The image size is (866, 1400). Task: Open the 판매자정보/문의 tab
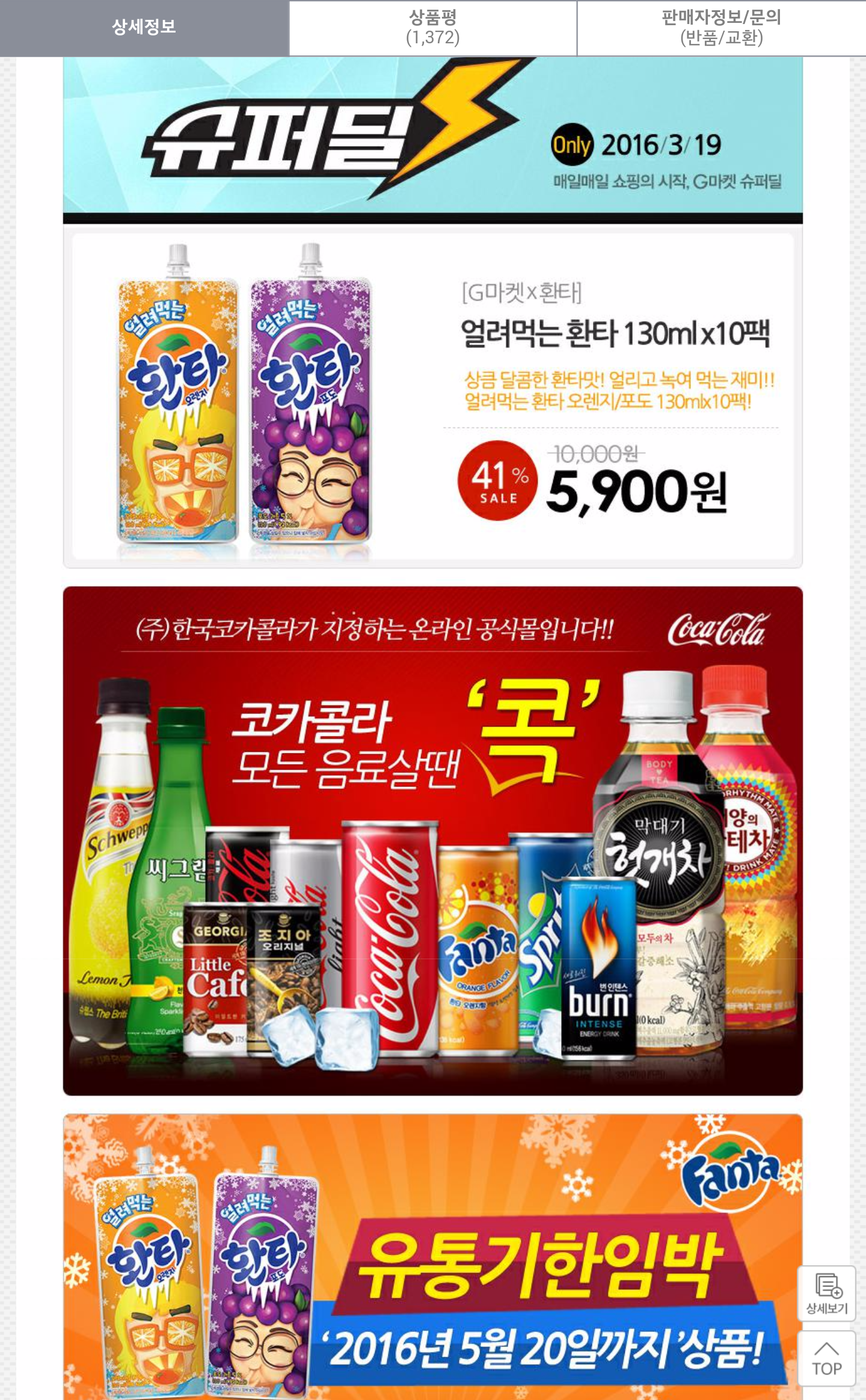(x=722, y=28)
